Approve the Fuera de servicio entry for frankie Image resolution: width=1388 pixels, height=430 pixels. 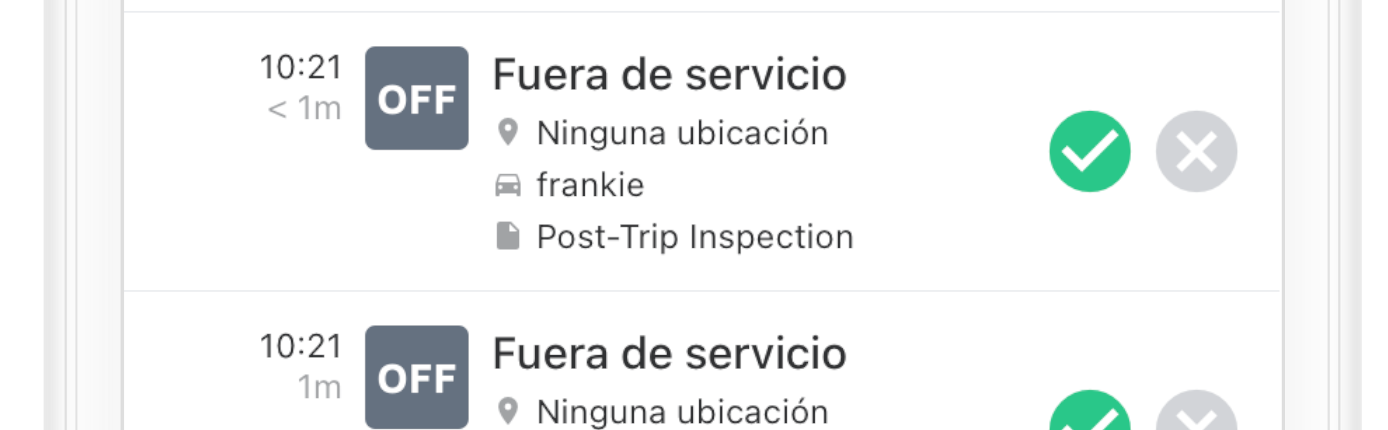click(1089, 152)
